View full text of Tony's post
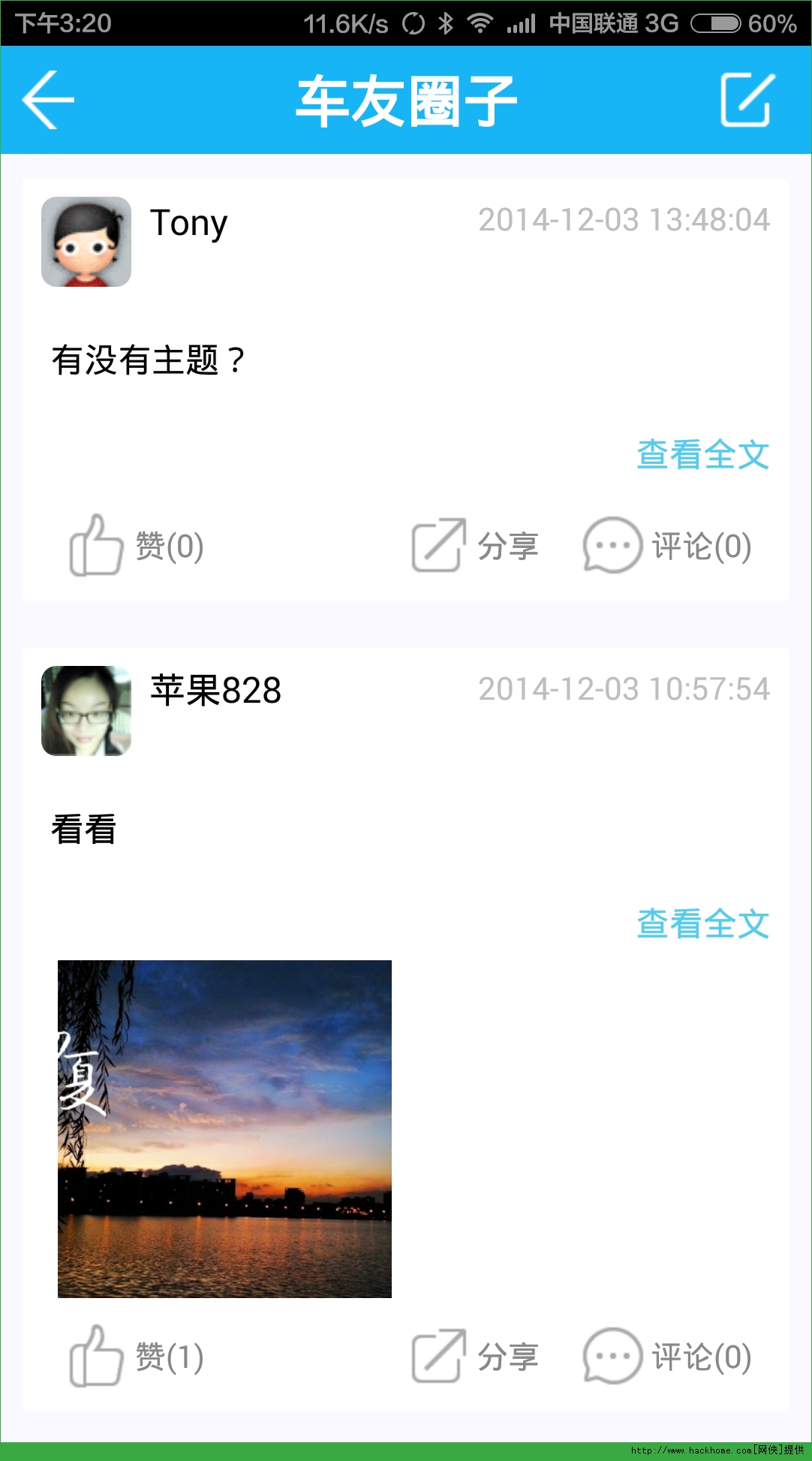The image size is (812, 1461). pyautogui.click(x=702, y=455)
